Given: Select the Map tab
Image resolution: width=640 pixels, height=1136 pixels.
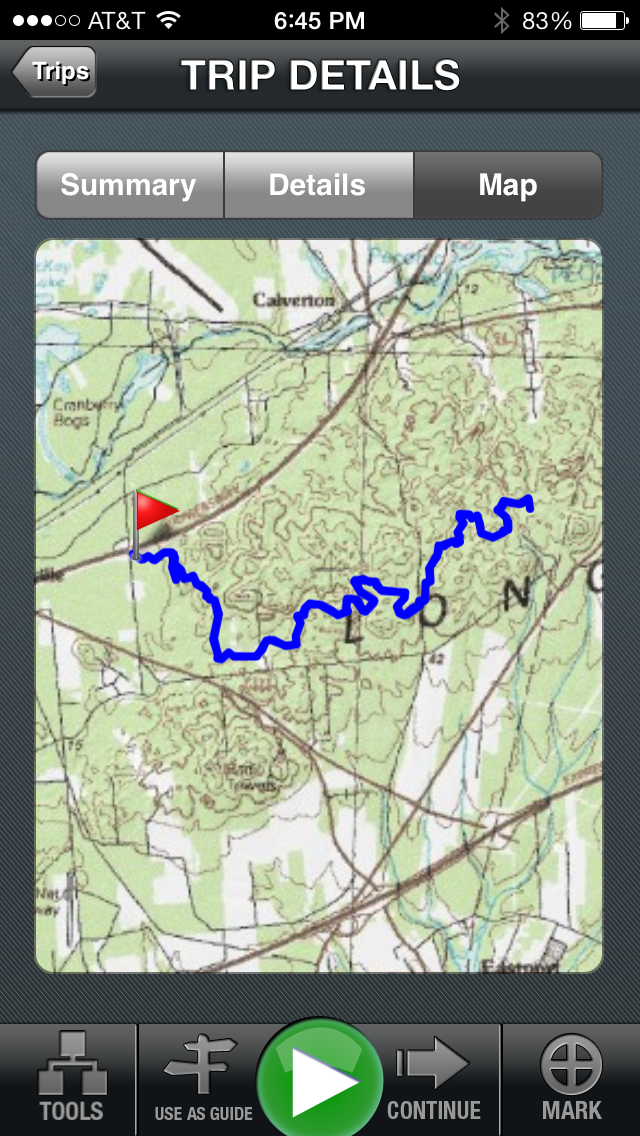Looking at the screenshot, I should [x=508, y=185].
